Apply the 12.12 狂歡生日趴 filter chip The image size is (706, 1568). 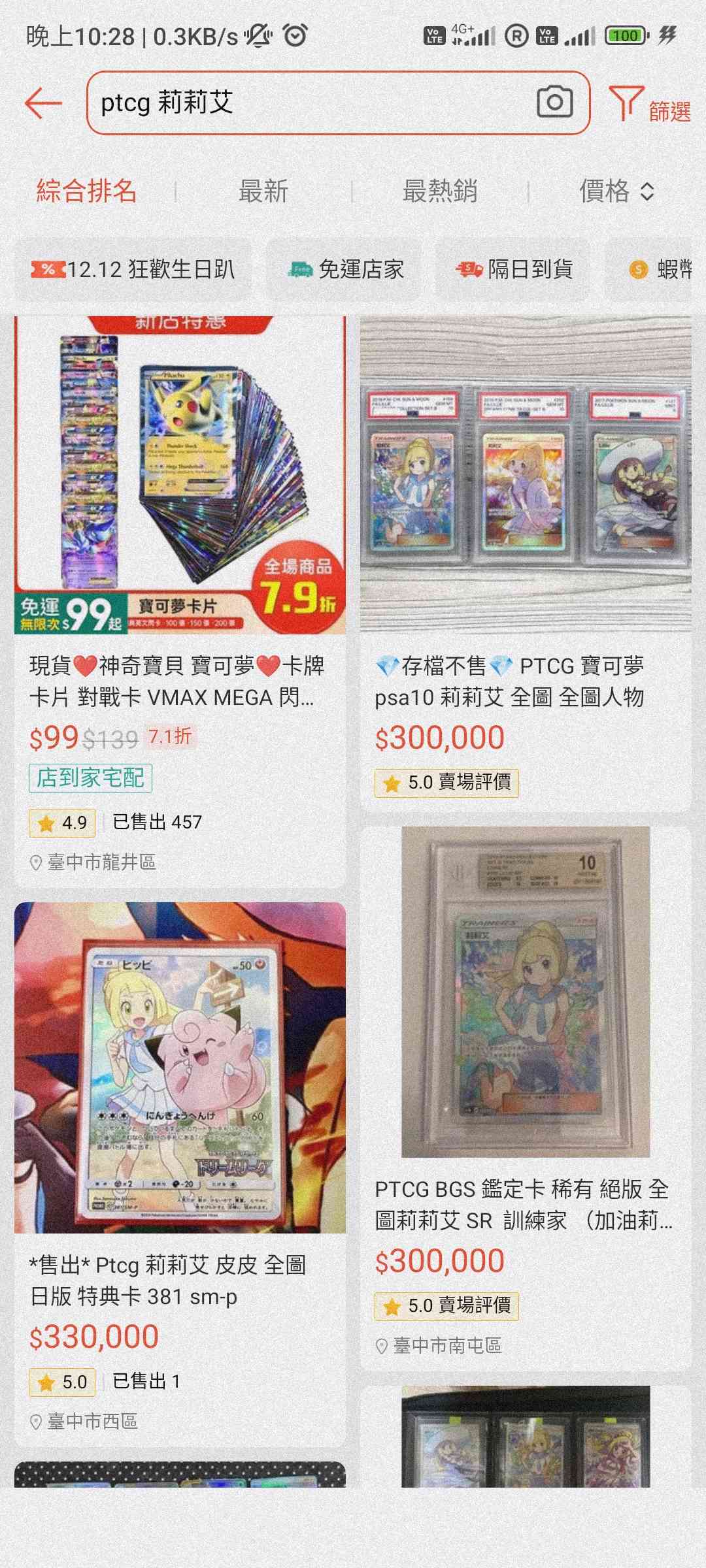133,269
